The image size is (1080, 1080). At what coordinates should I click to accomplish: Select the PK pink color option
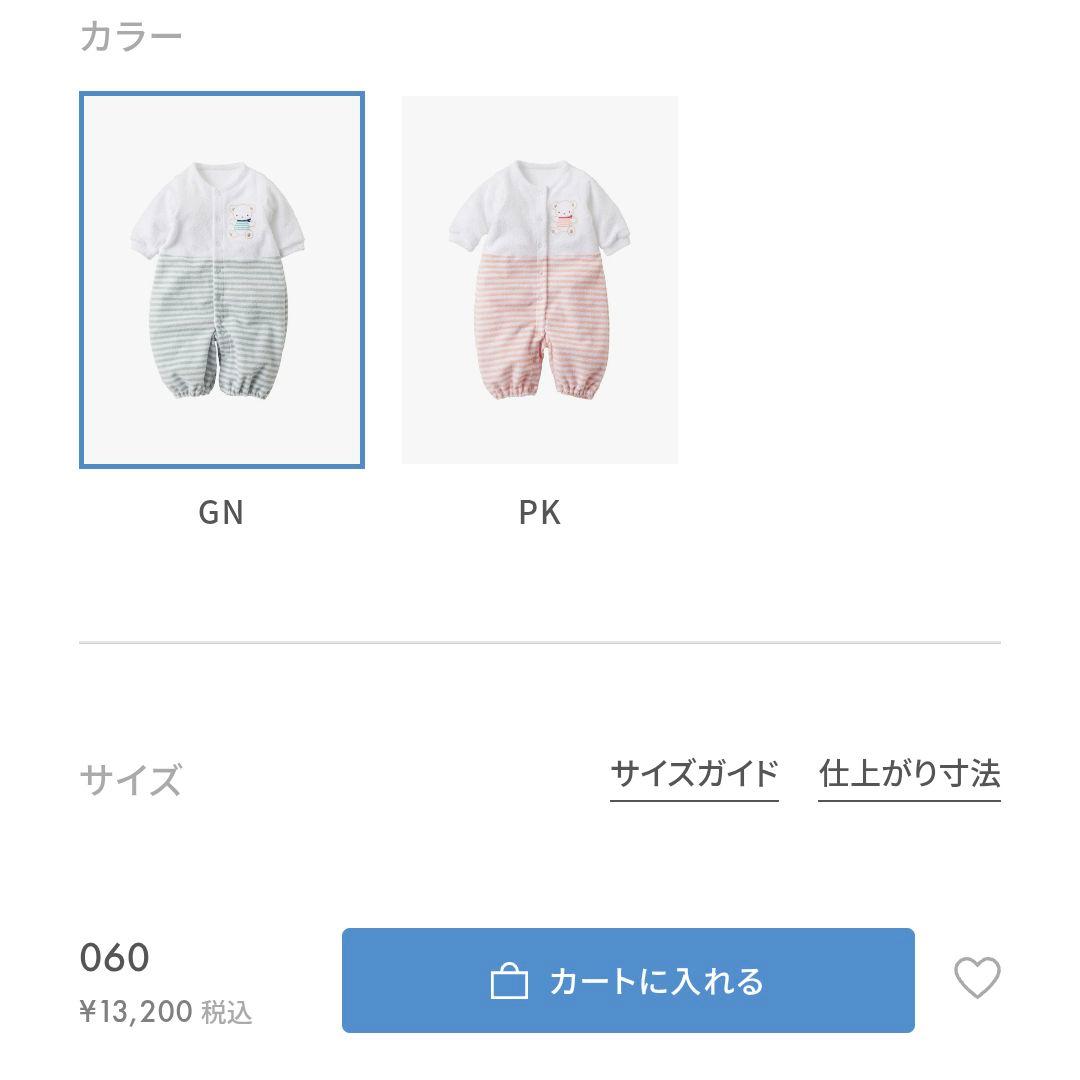[x=540, y=280]
